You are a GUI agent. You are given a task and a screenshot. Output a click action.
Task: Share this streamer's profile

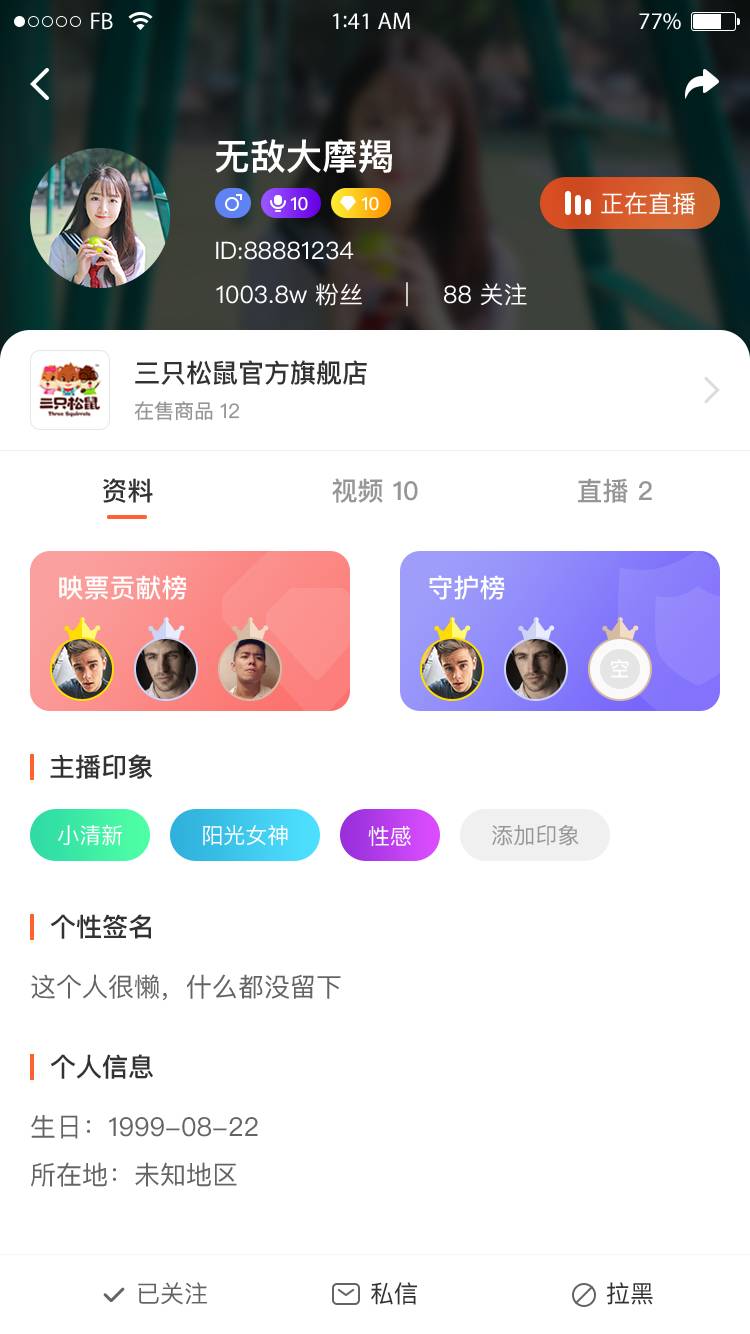701,84
